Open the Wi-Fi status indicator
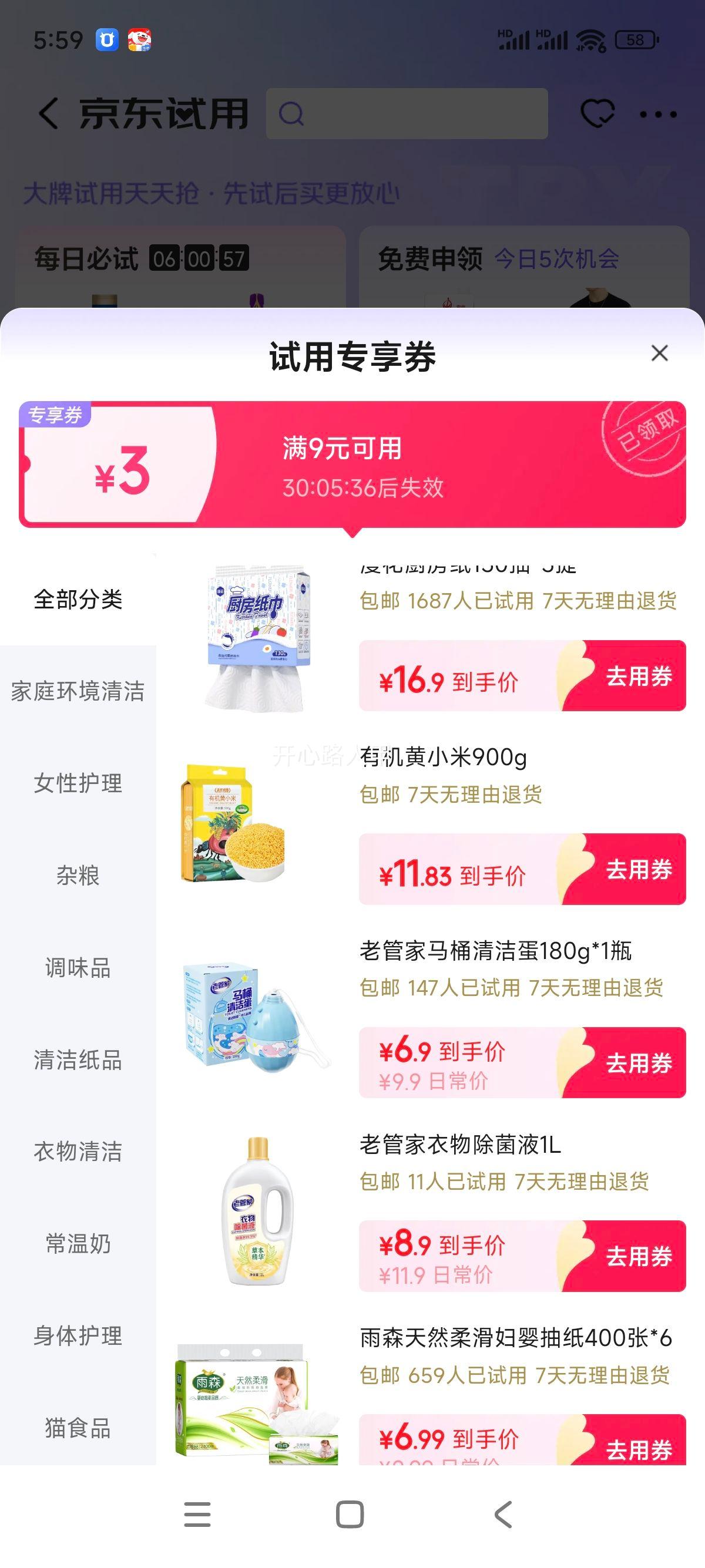 [x=589, y=41]
